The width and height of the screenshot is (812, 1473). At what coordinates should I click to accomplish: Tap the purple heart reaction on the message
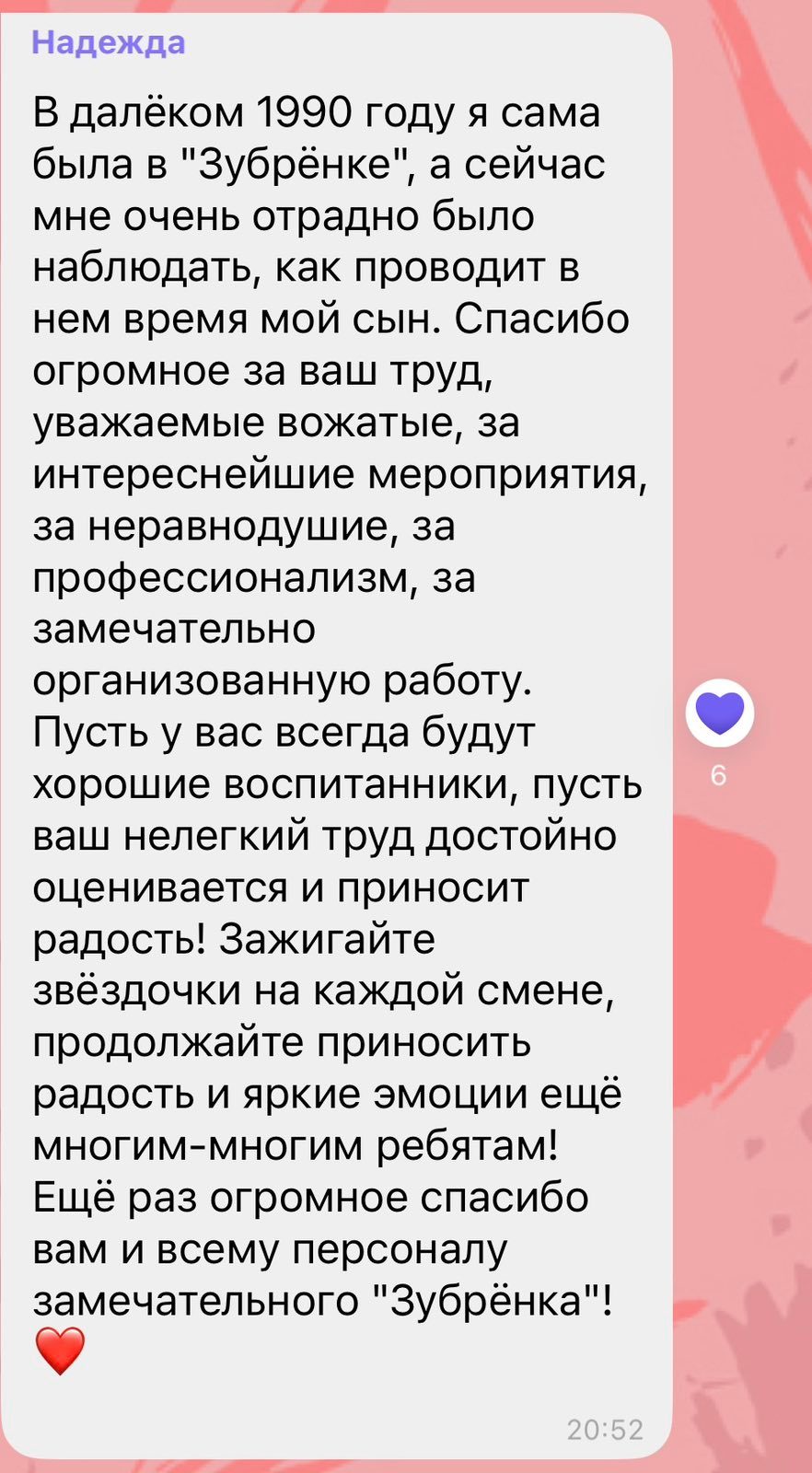click(719, 713)
